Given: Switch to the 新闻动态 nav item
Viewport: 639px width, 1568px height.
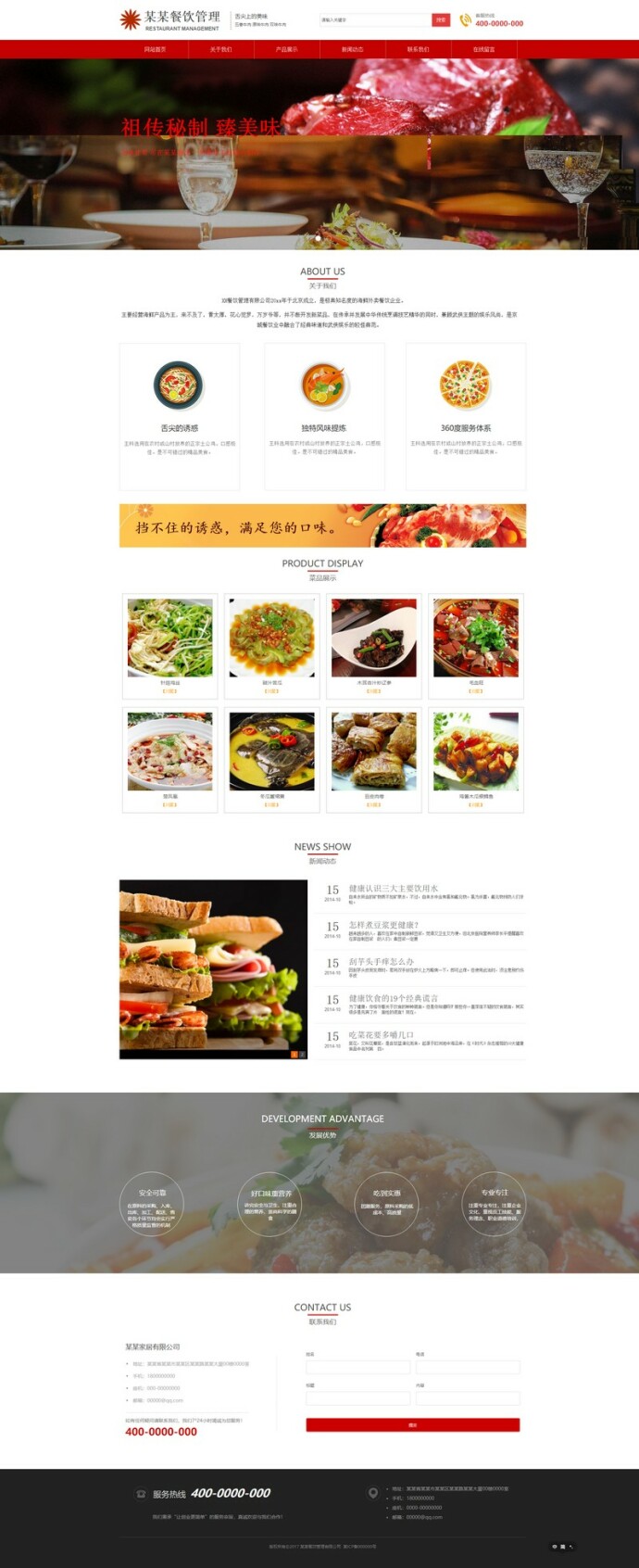Looking at the screenshot, I should (352, 49).
